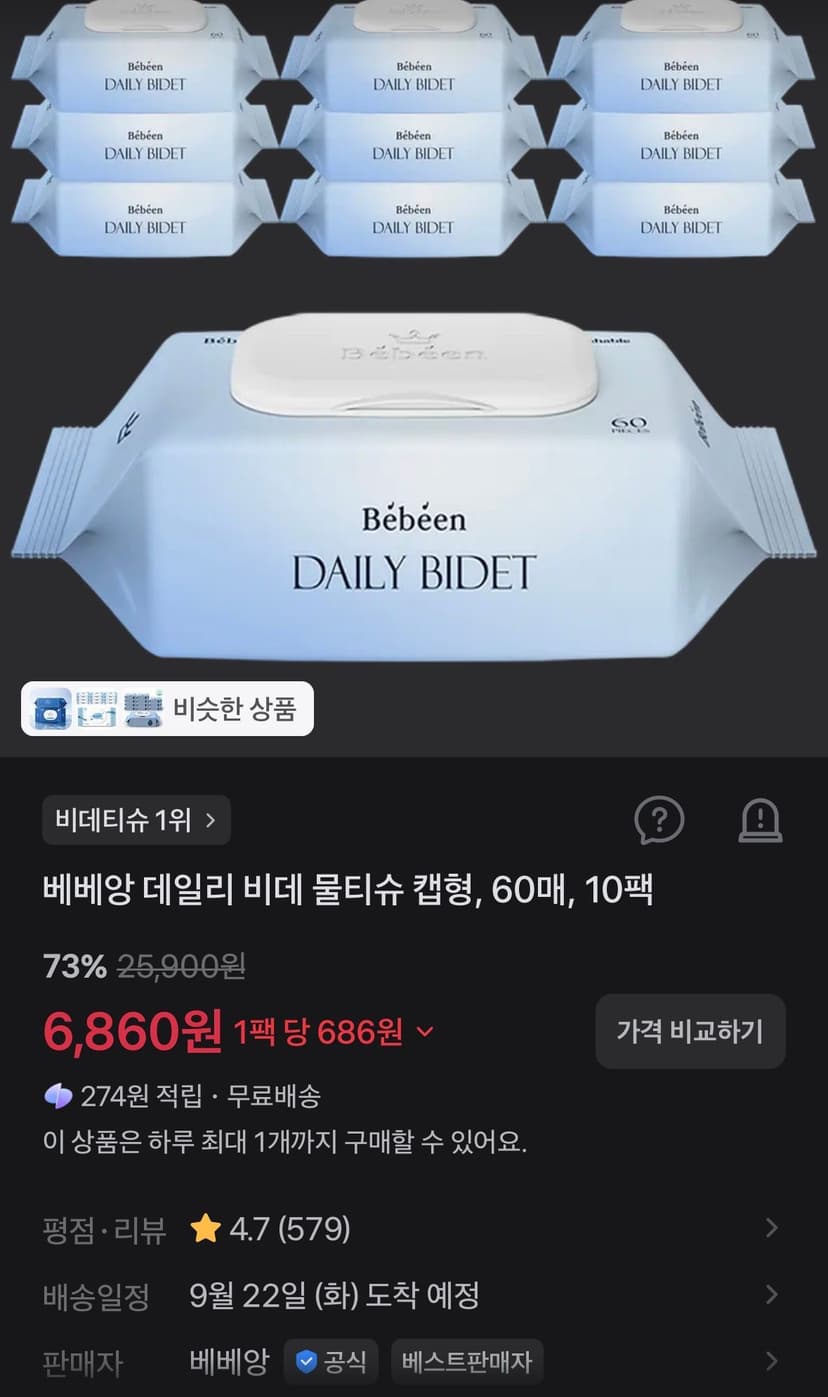Tap the alert siren report icon
This screenshot has height=1397, width=828.
(x=760, y=820)
